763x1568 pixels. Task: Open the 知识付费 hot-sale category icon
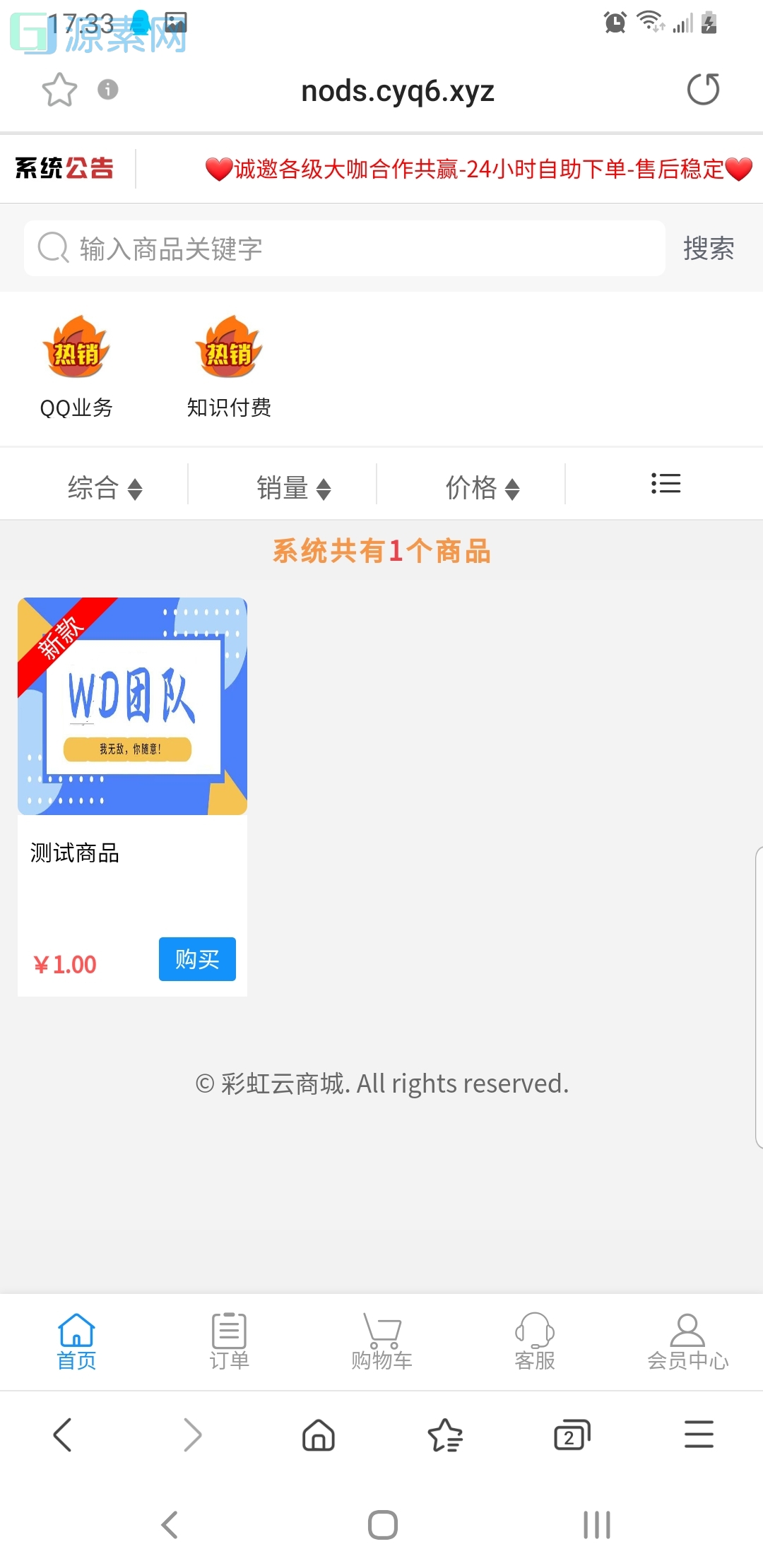pyautogui.click(x=229, y=350)
